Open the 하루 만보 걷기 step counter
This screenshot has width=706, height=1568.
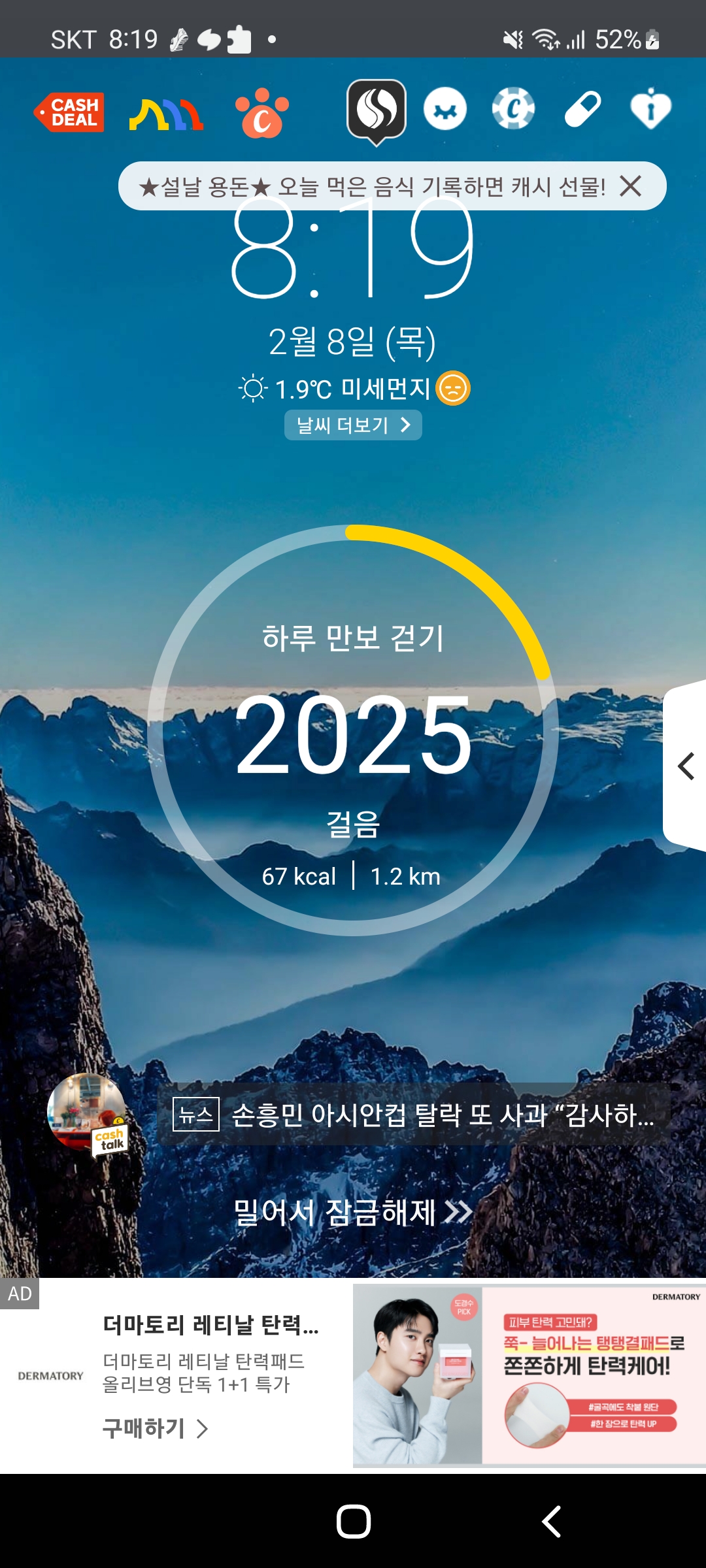353,730
